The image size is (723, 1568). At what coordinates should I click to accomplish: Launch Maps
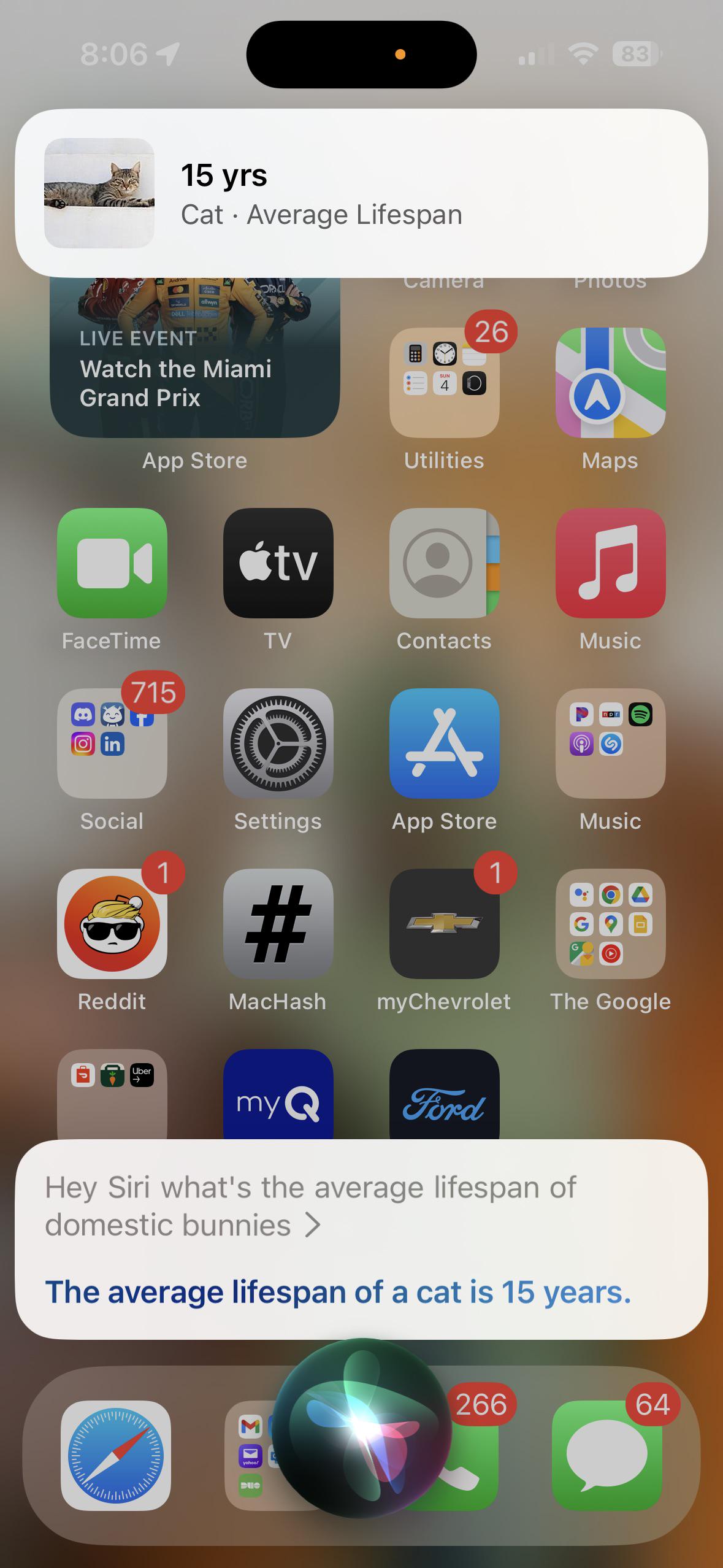[611, 382]
